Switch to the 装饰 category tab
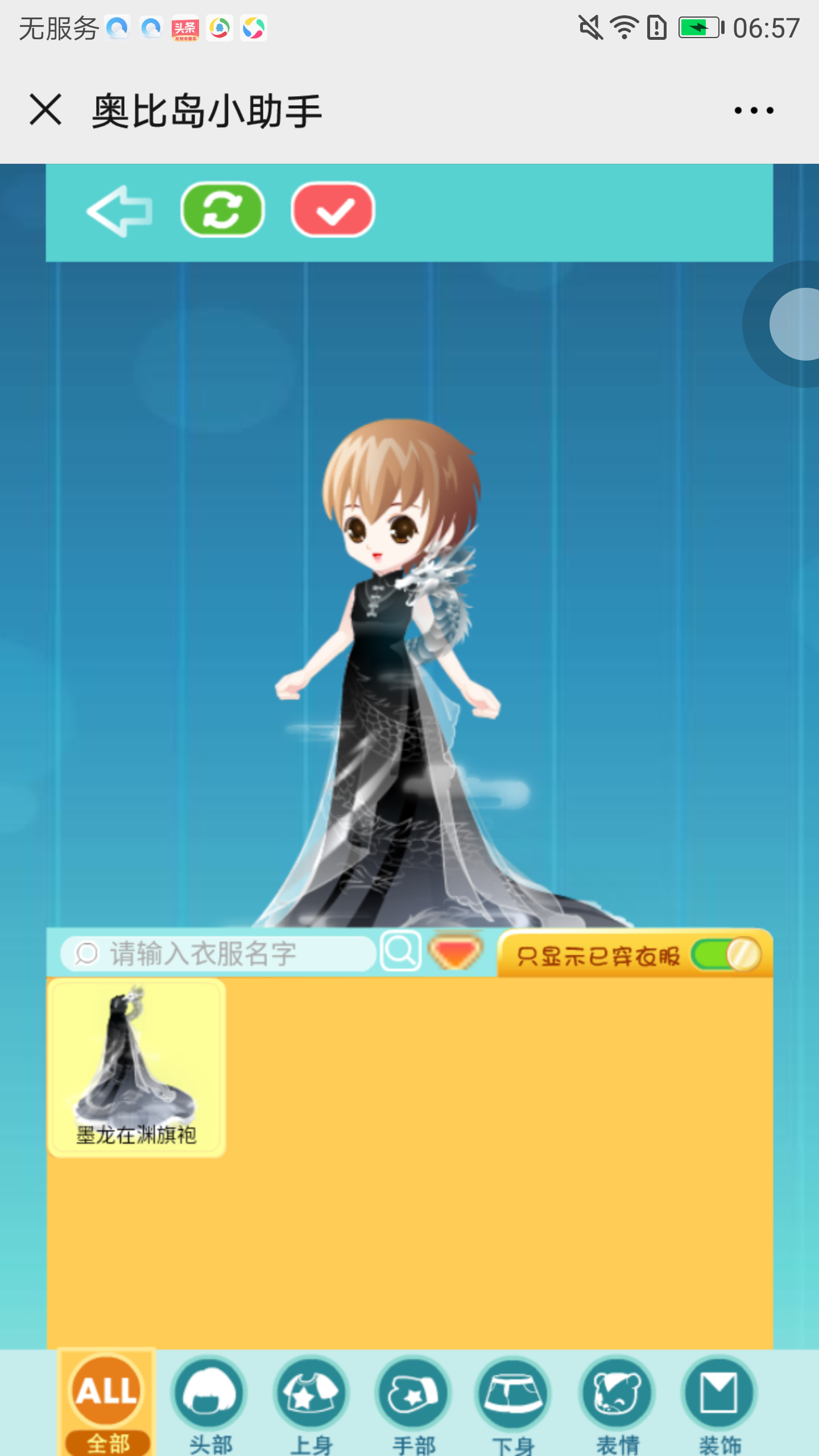This screenshot has height=1456, width=819. [719, 1403]
